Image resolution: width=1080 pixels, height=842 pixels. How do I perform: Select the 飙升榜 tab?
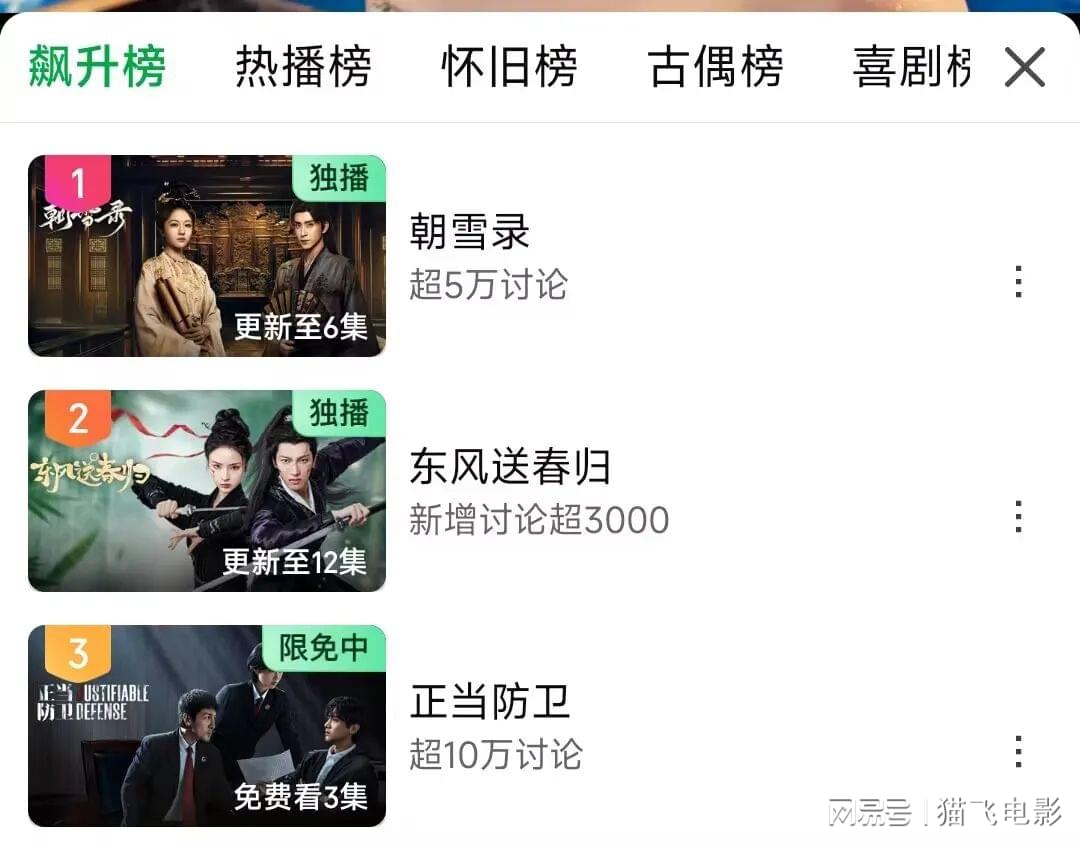97,68
